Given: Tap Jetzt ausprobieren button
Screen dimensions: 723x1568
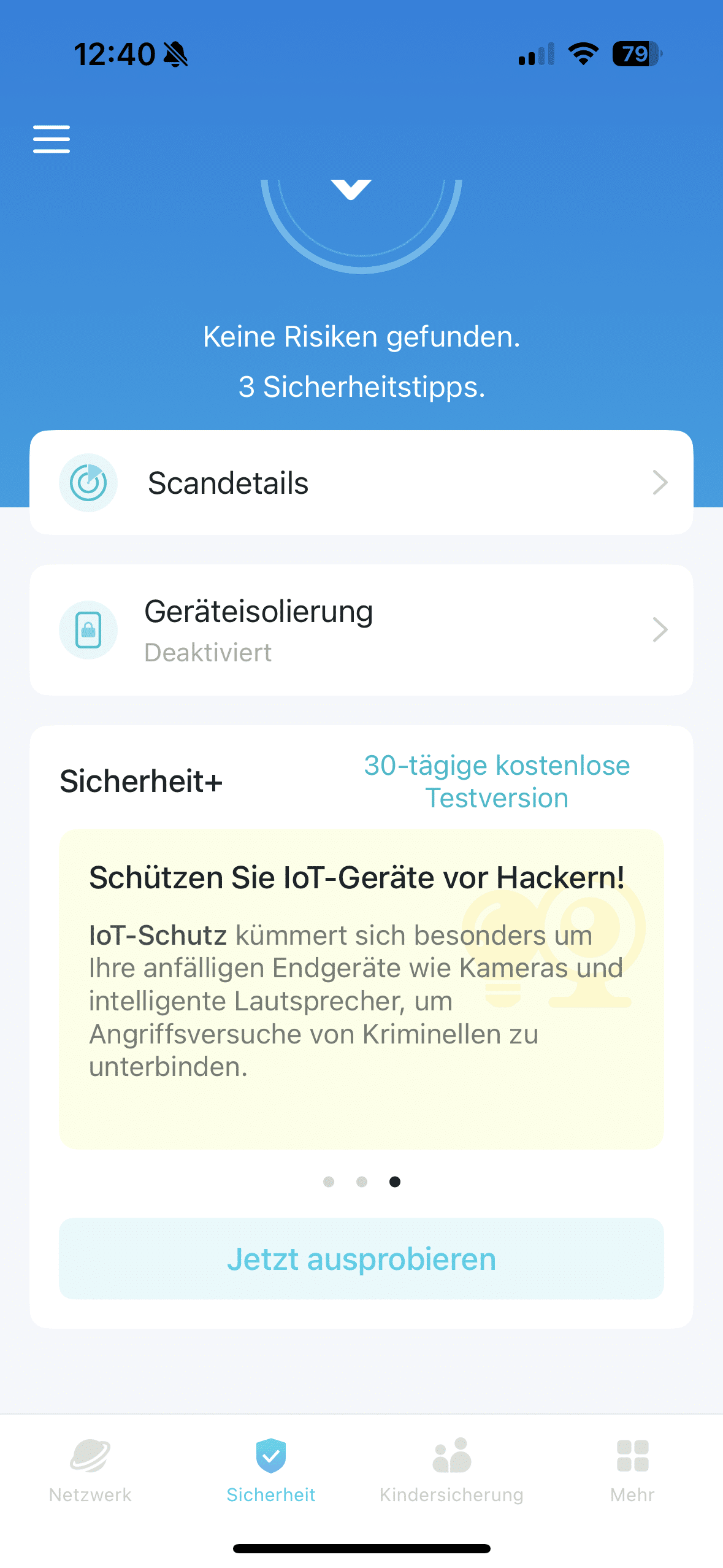Looking at the screenshot, I should coord(361,1259).
